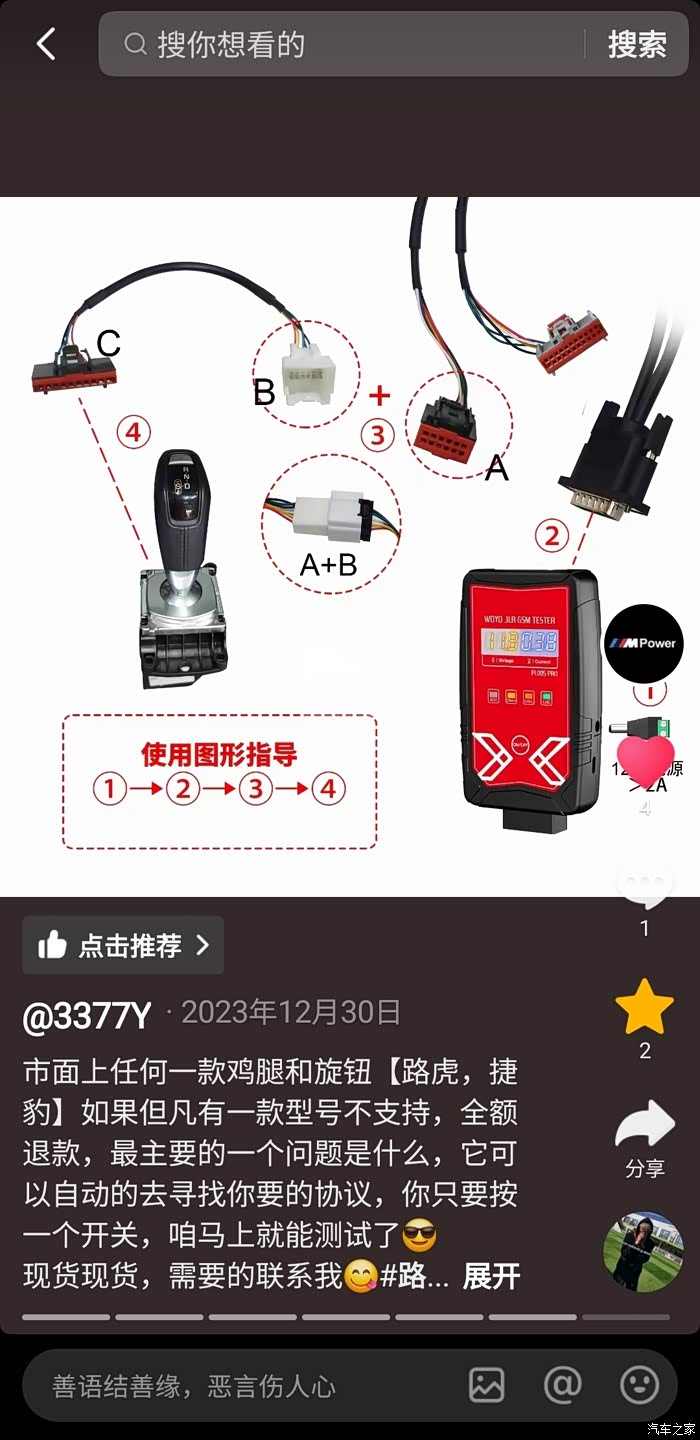The width and height of the screenshot is (700, 1440).
Task: Tap the 点击推荐 recommend button
Action: point(123,945)
